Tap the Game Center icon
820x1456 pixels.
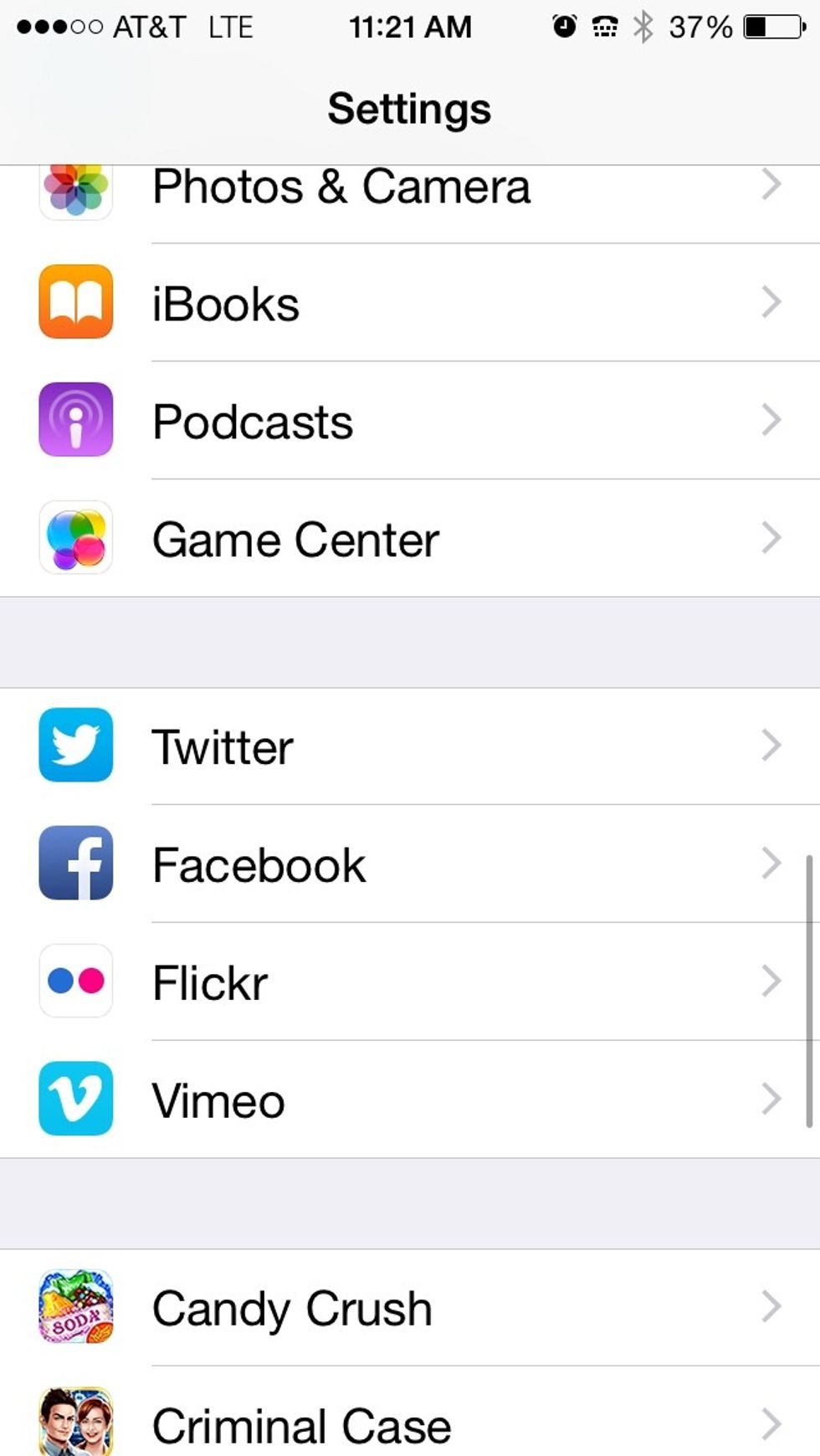pos(75,539)
